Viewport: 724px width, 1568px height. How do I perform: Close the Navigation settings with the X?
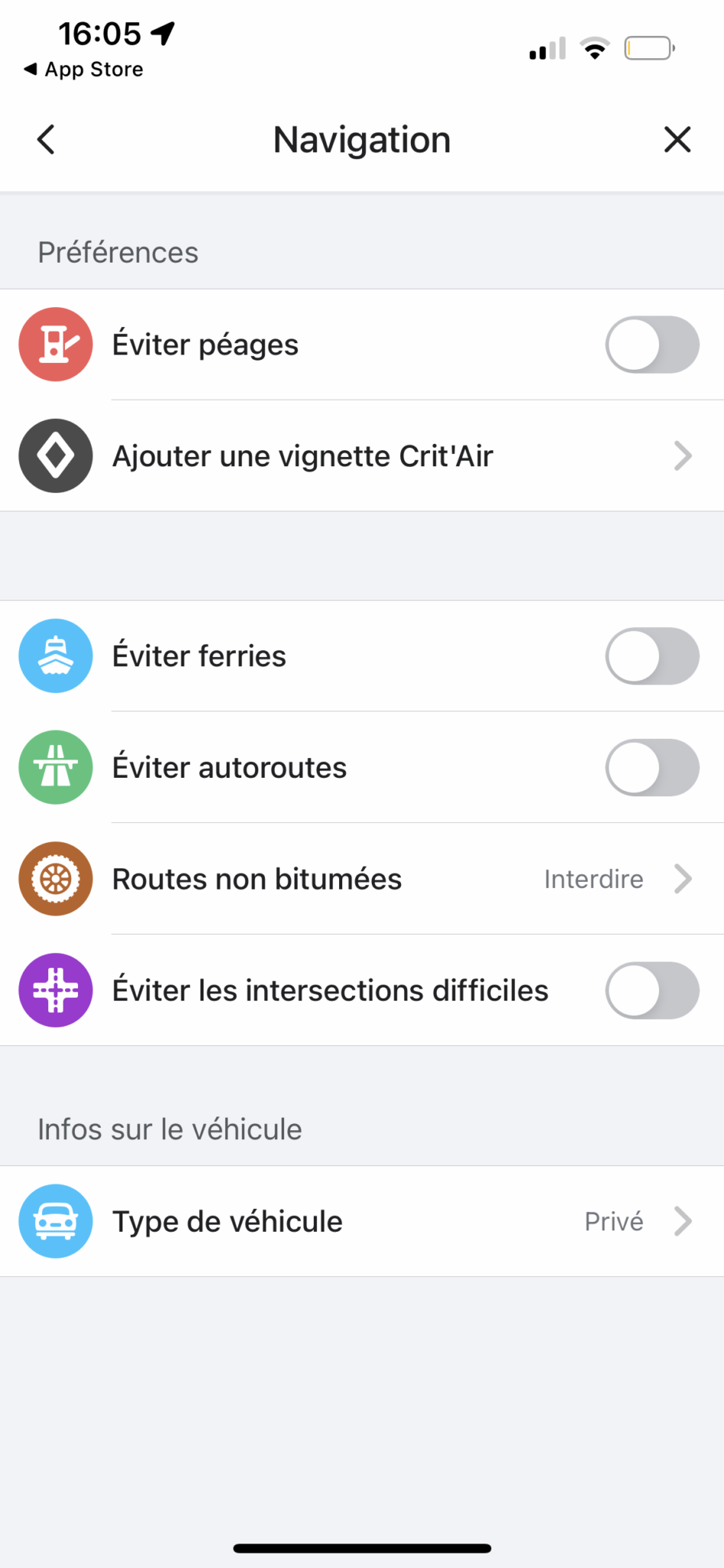[677, 139]
